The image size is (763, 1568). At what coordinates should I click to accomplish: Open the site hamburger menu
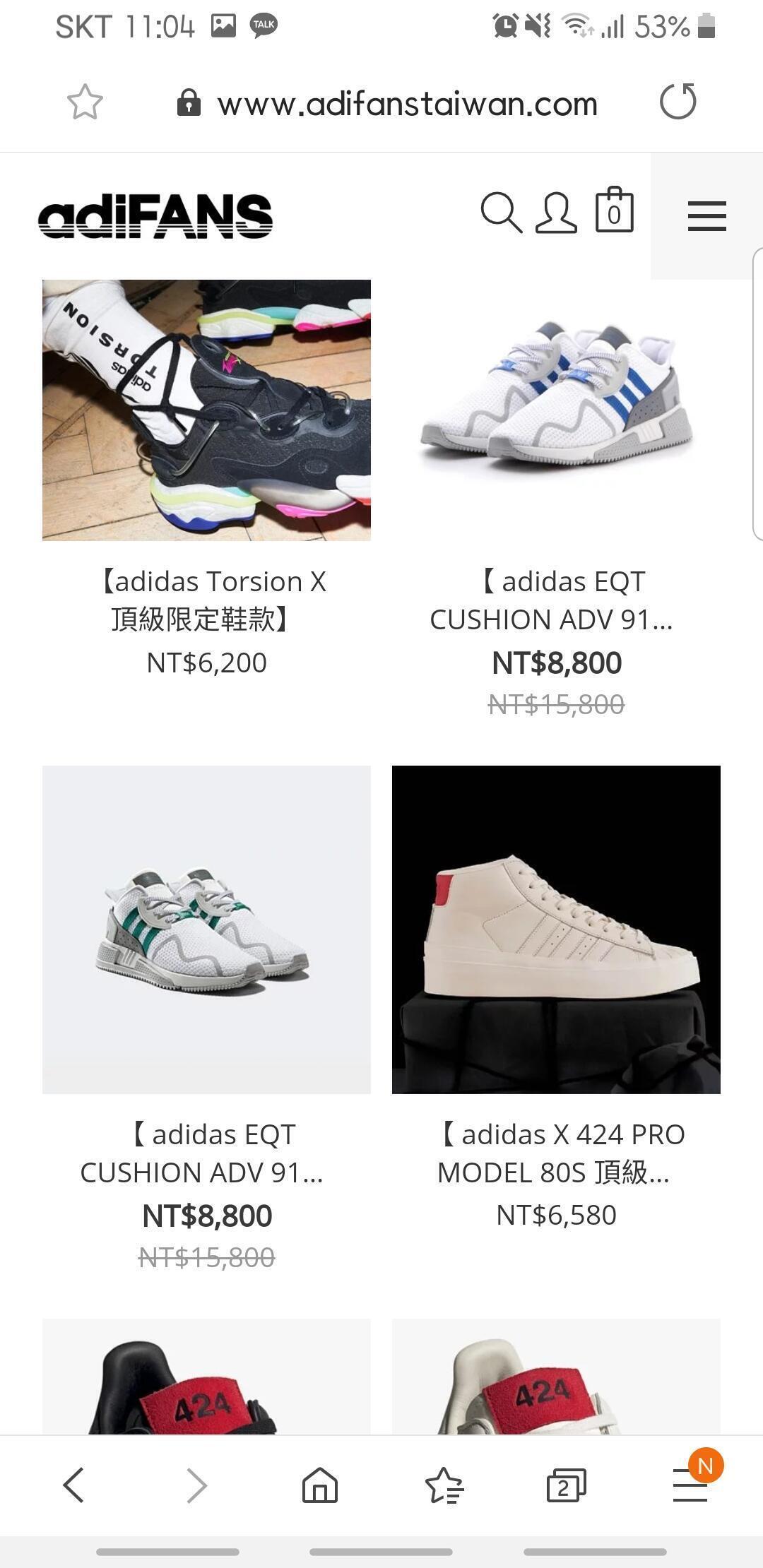706,216
